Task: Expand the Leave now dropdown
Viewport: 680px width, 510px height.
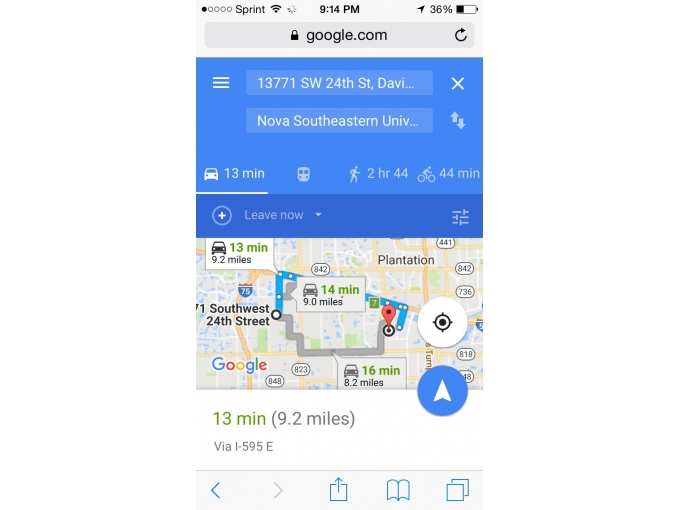Action: pyautogui.click(x=283, y=216)
